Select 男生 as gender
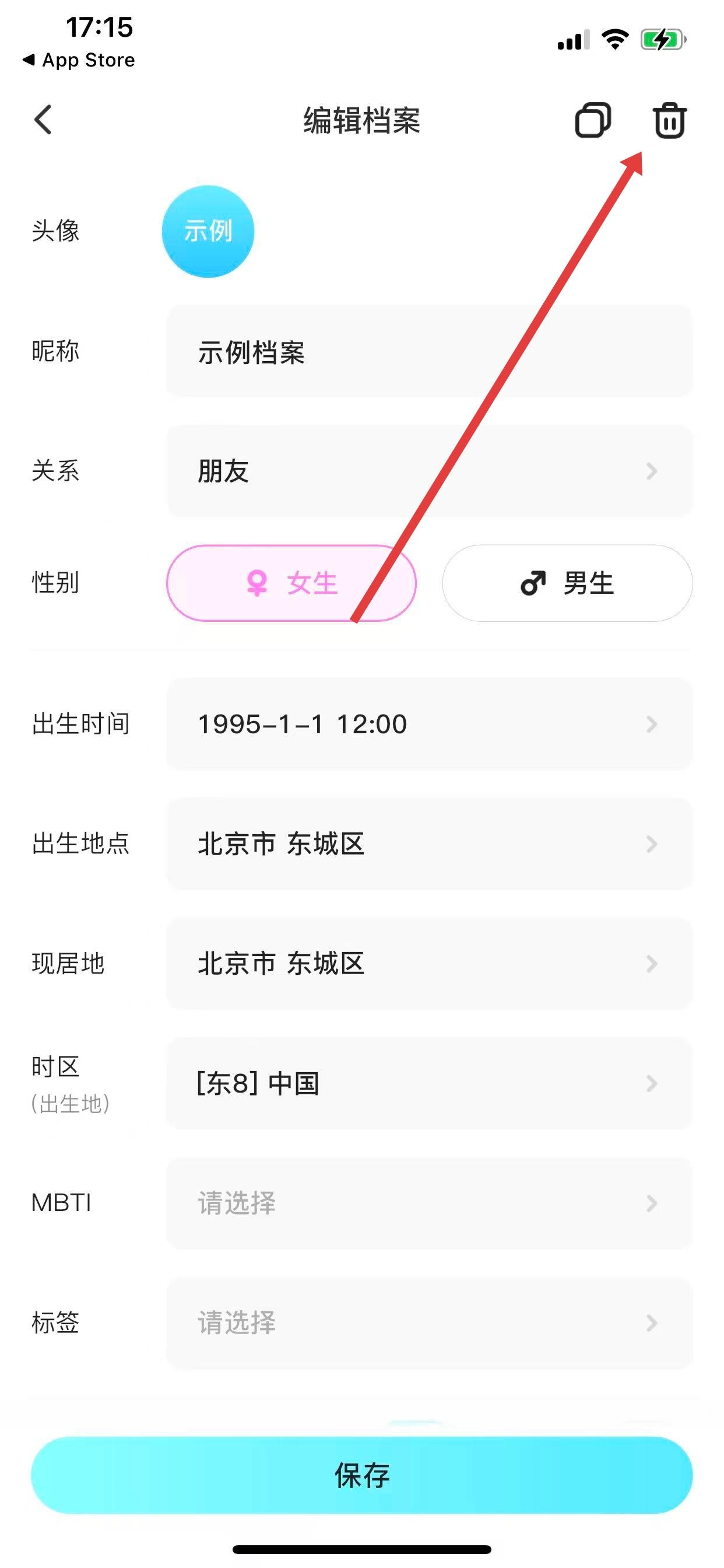The height and width of the screenshot is (1568, 724). click(x=567, y=583)
